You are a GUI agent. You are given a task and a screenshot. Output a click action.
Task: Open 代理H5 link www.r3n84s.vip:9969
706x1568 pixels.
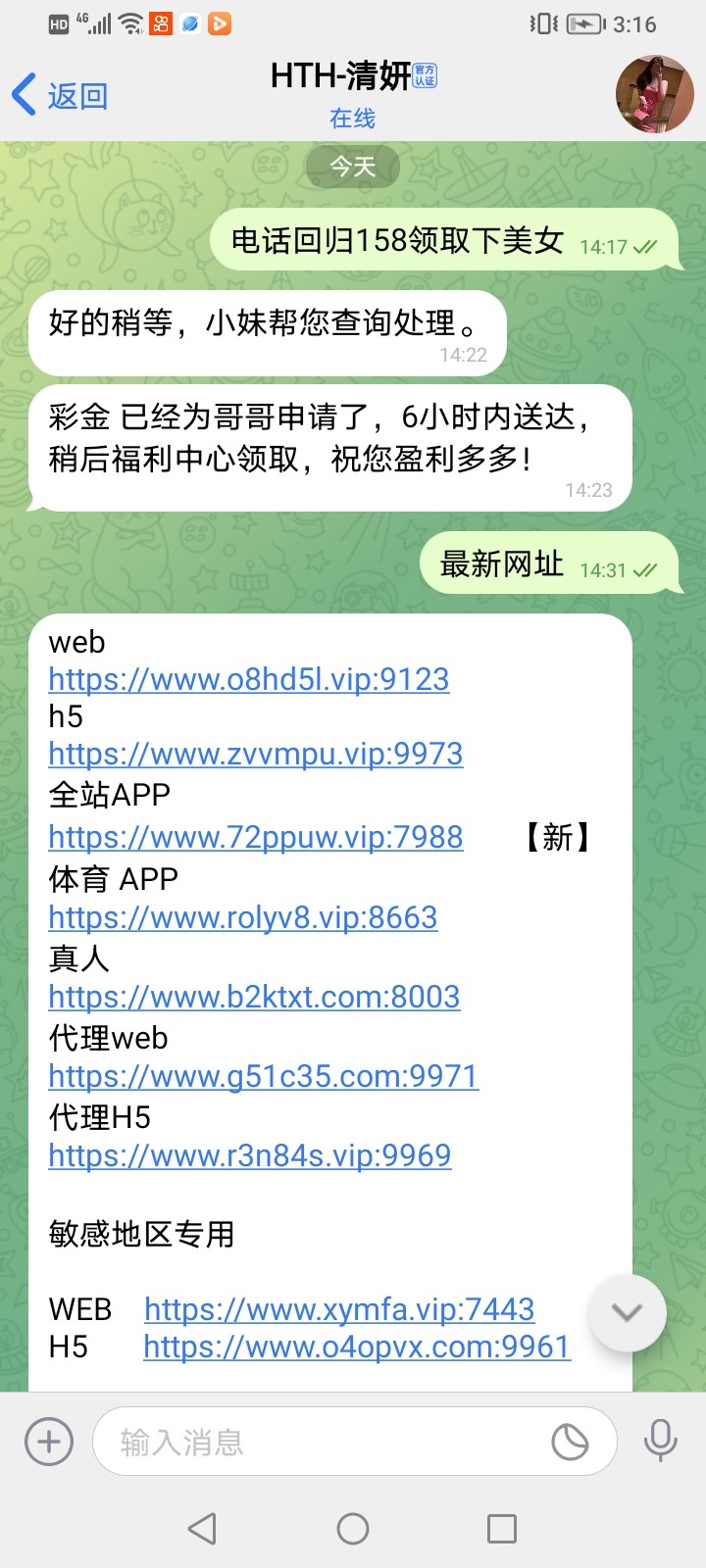[x=249, y=1155]
